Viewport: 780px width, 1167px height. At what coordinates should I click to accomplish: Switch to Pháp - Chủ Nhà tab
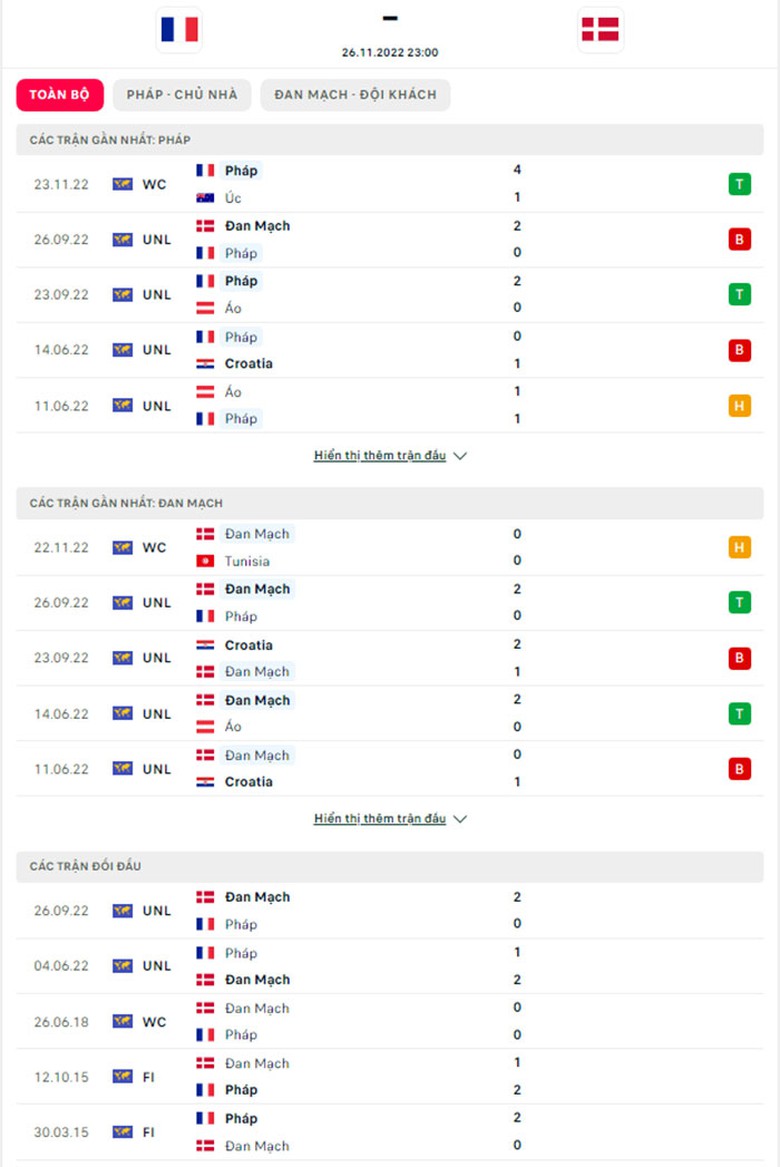(x=182, y=95)
